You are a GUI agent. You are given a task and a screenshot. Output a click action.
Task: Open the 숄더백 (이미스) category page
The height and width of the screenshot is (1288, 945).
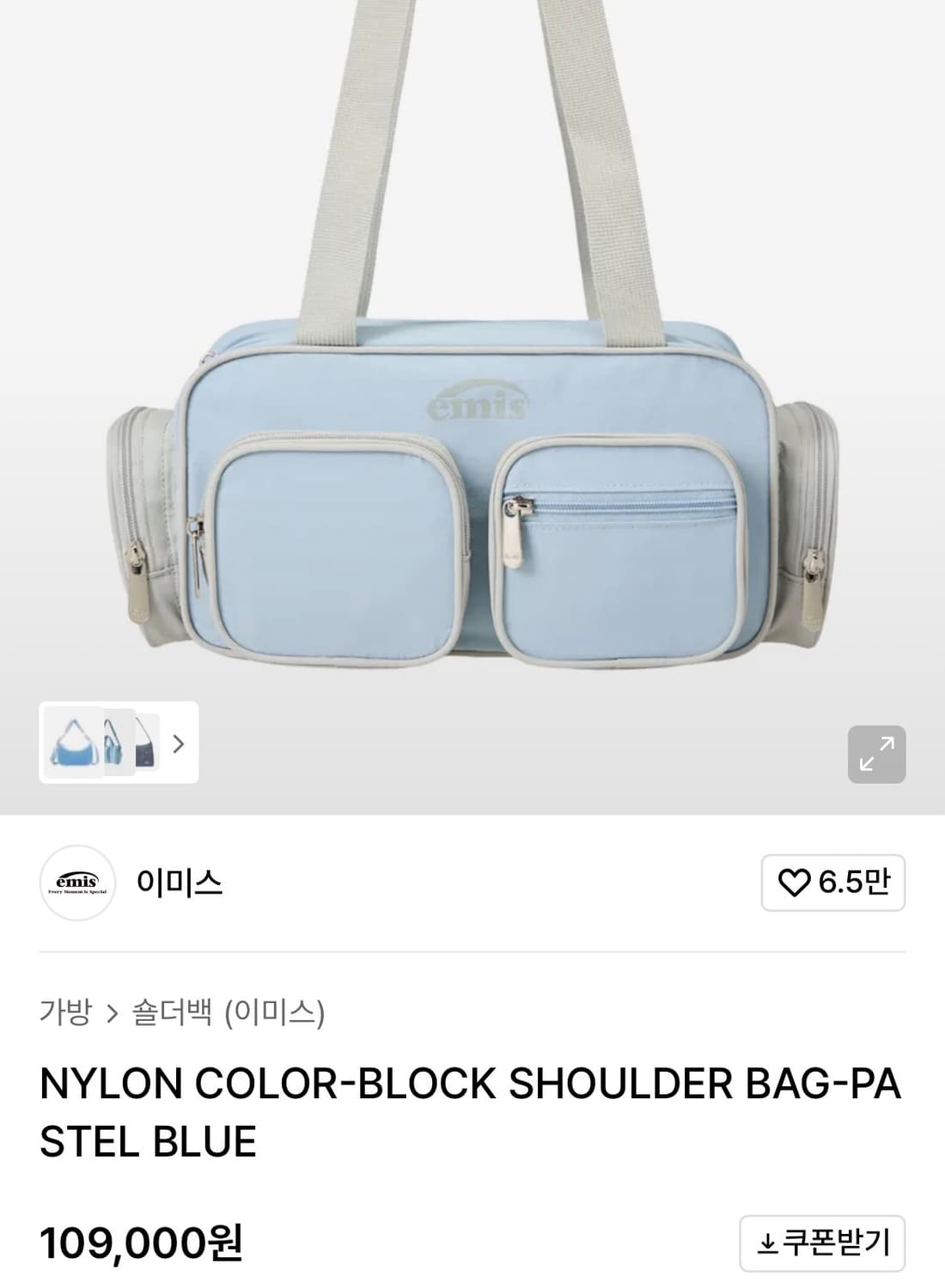click(229, 1013)
